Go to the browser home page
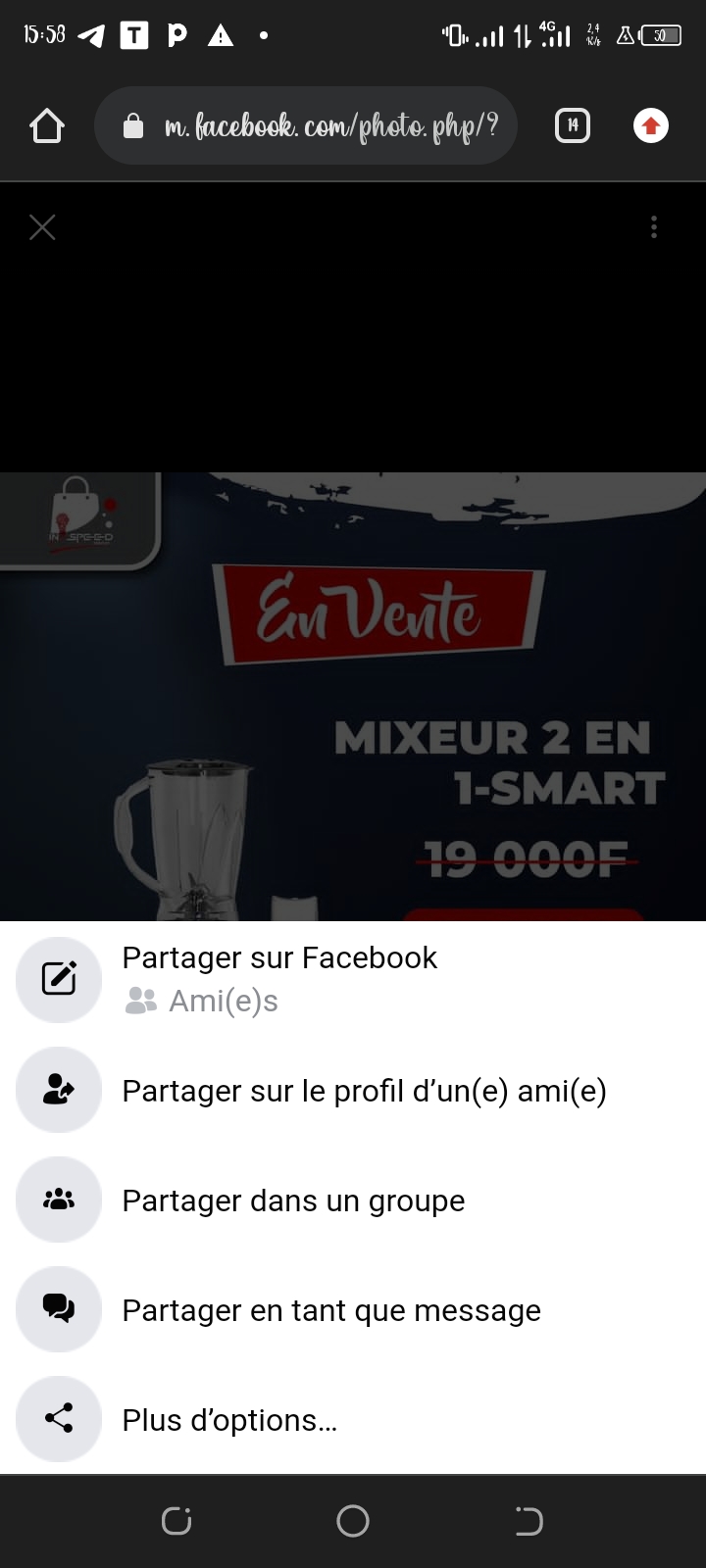706x1568 pixels. point(46,126)
